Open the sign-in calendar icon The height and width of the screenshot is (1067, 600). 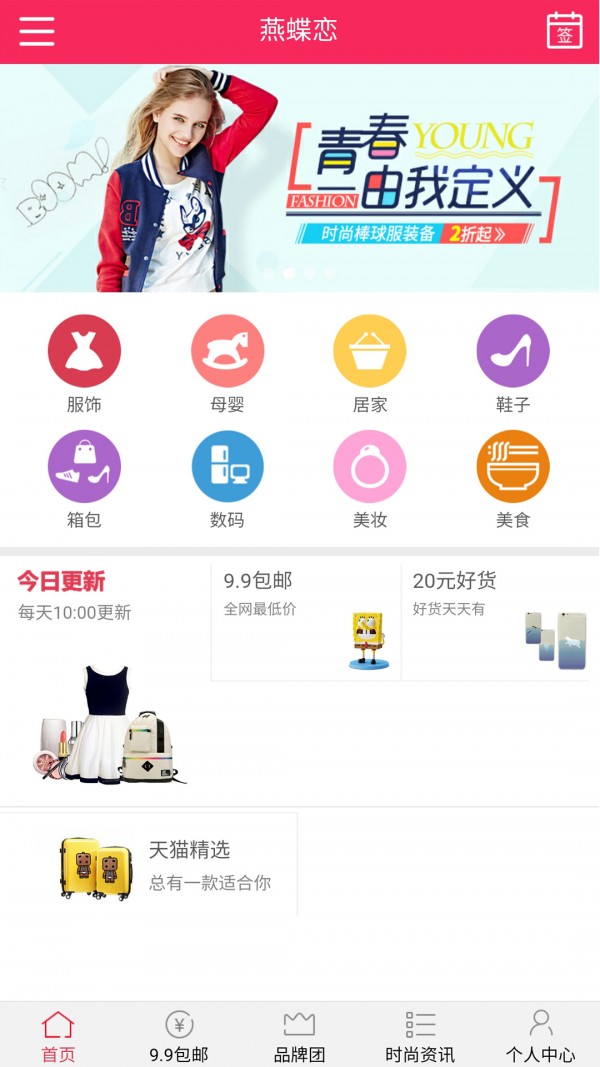coord(564,31)
